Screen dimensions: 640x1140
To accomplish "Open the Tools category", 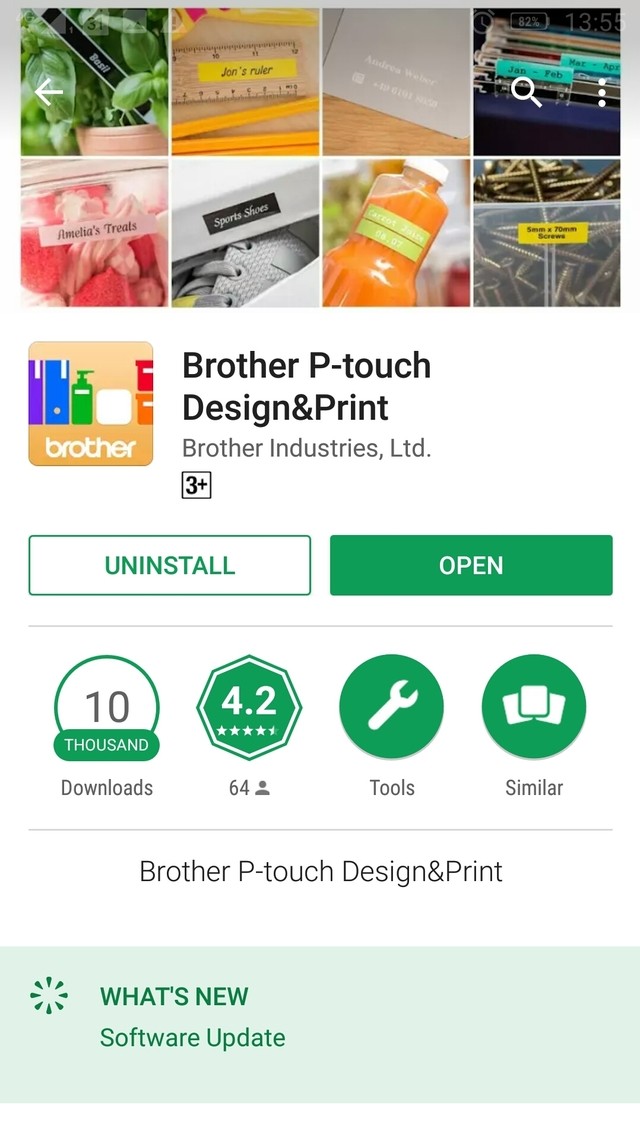I will [391, 708].
